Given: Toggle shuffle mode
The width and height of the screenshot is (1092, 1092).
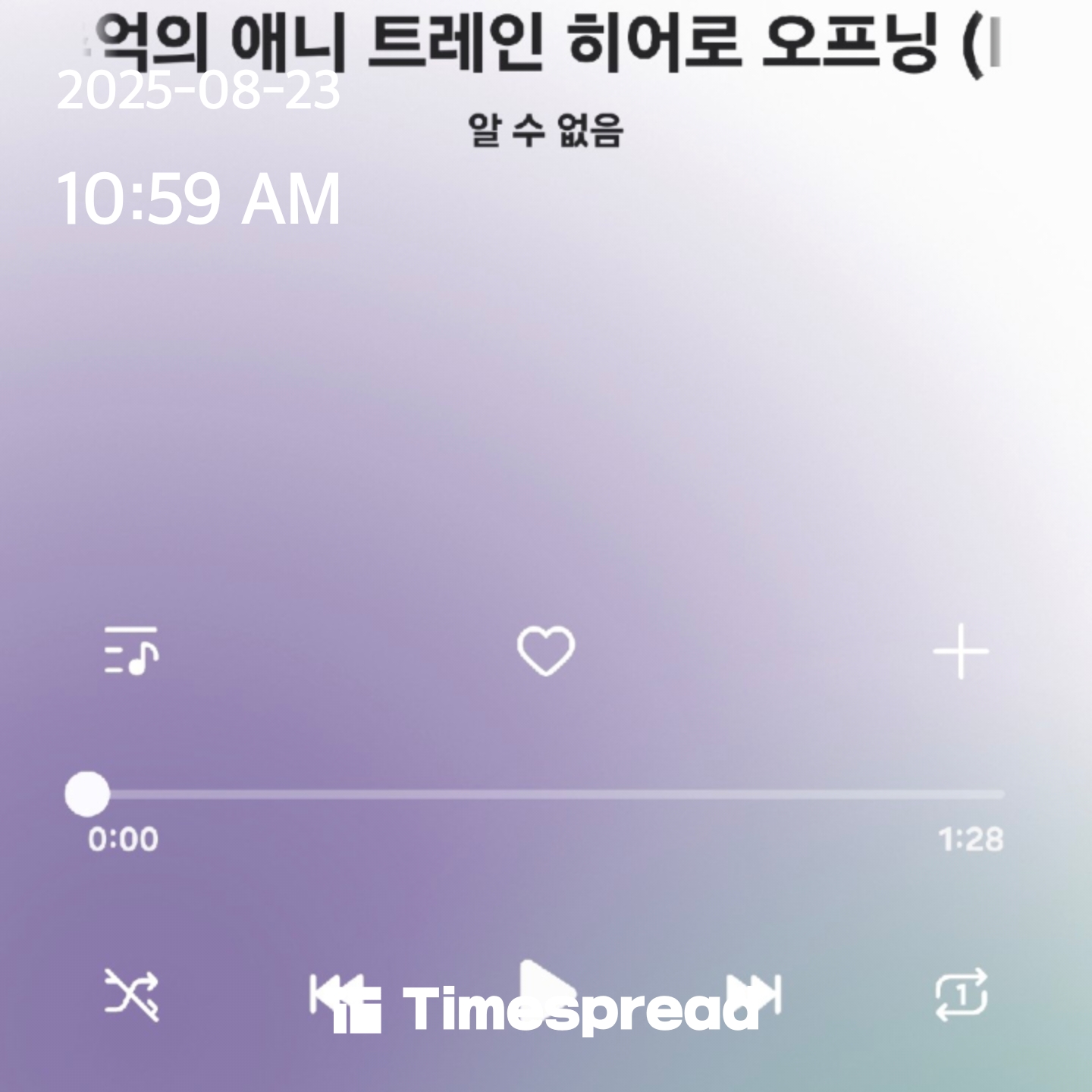Looking at the screenshot, I should click(x=131, y=994).
